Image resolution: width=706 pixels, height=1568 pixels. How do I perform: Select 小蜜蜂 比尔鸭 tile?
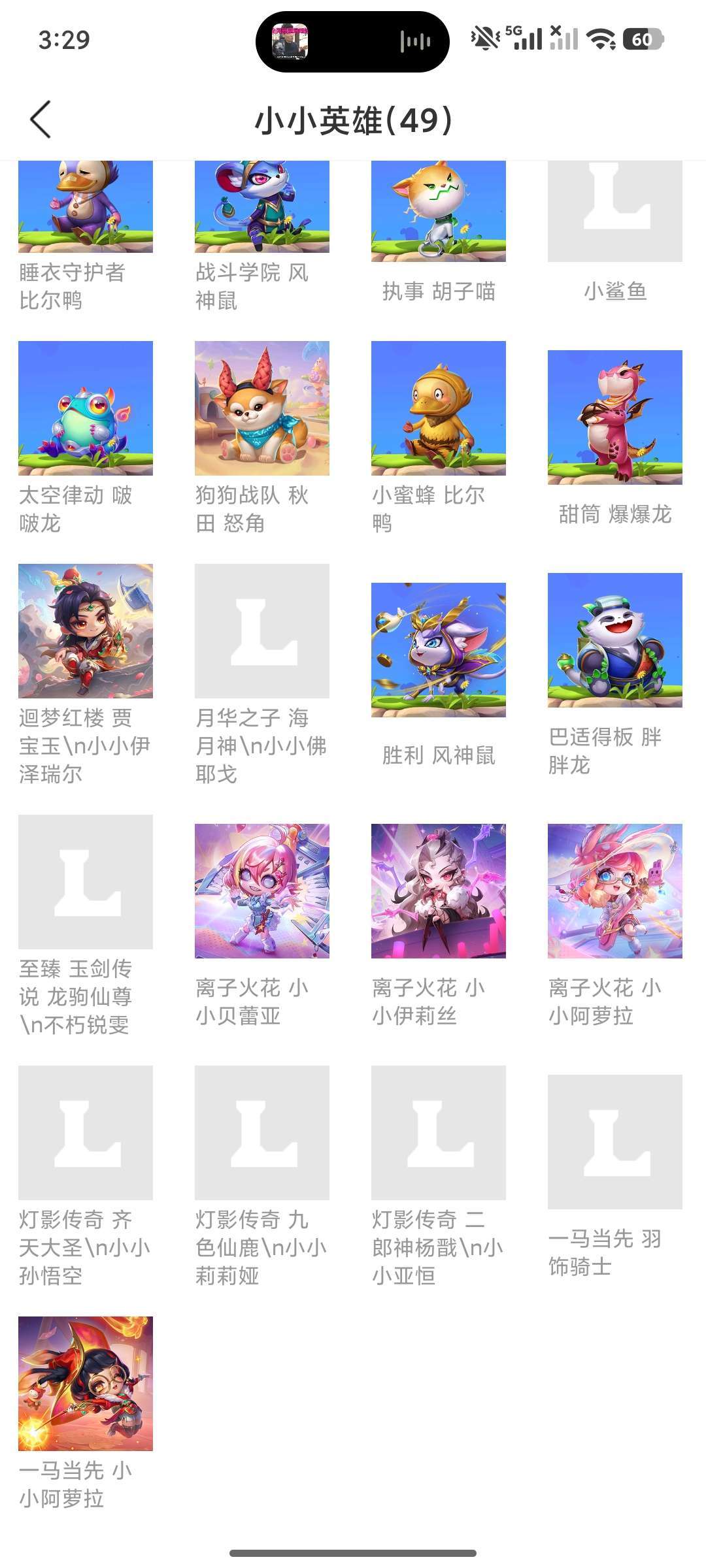coord(439,408)
